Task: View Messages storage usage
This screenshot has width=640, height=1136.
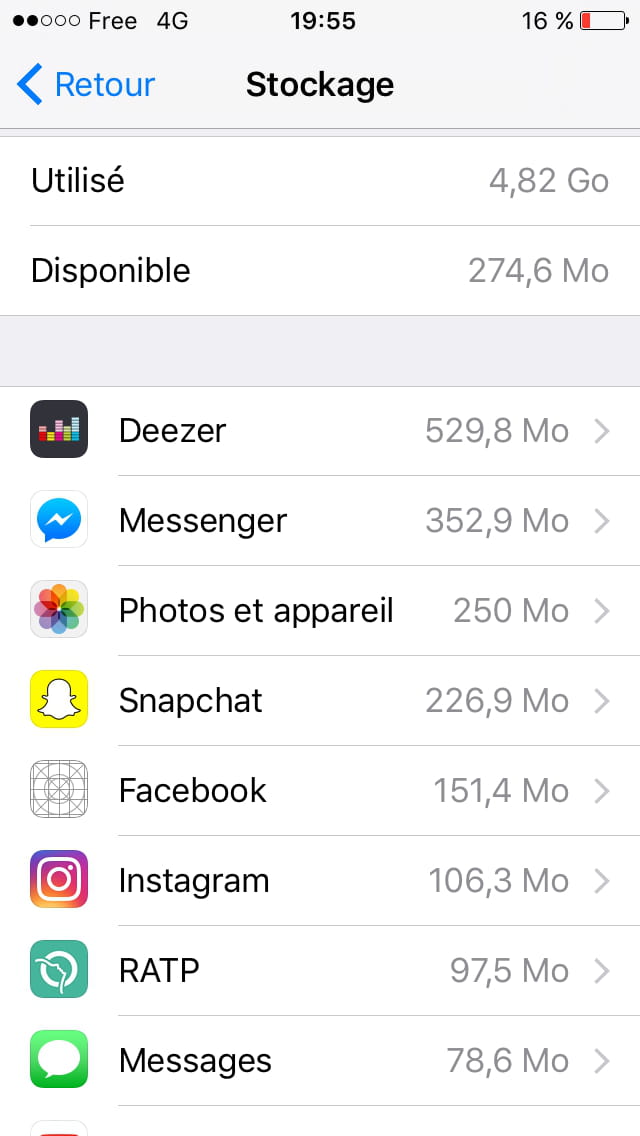Action: tap(320, 1060)
